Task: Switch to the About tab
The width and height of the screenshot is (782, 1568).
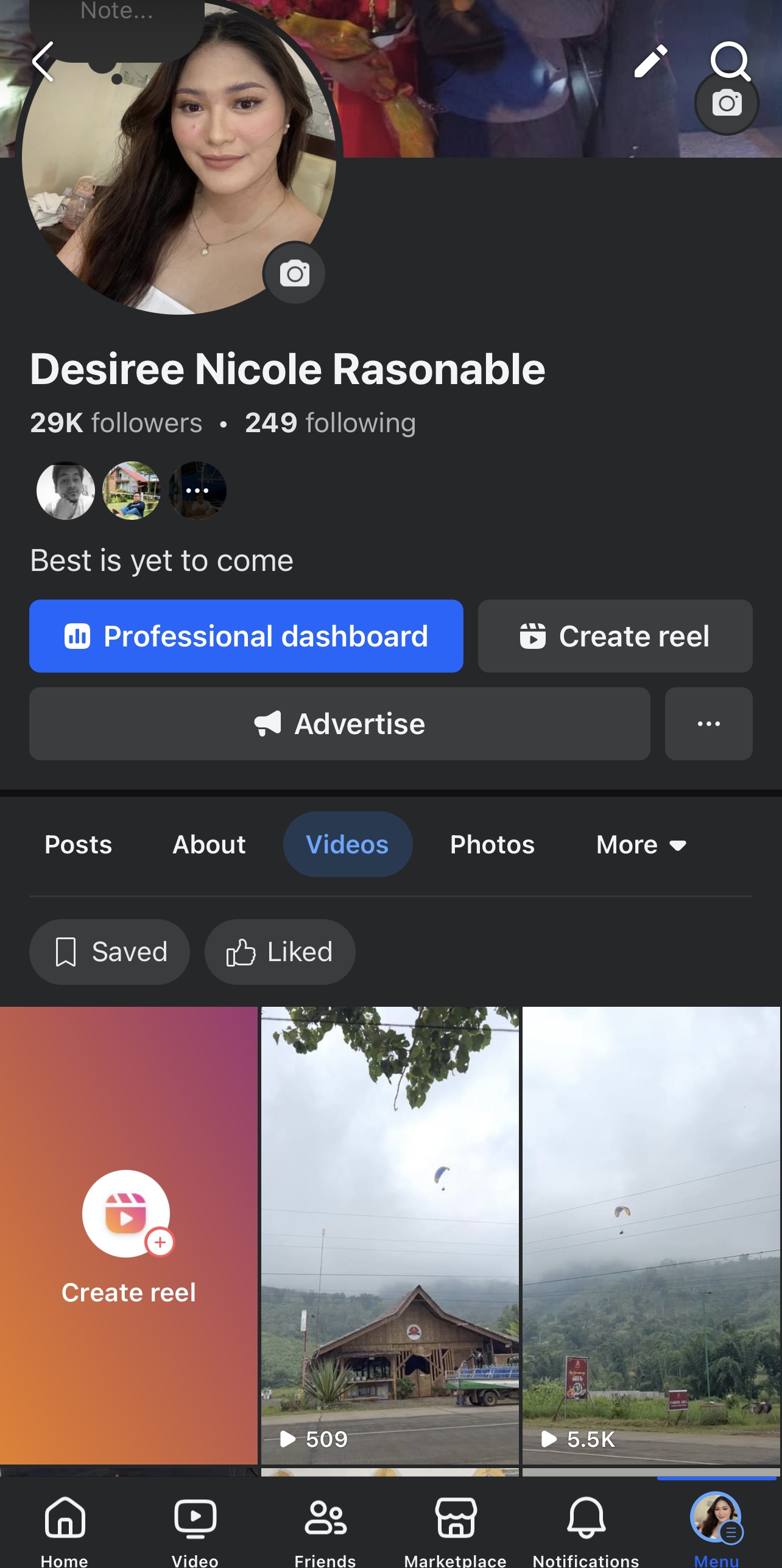Action: point(209,844)
